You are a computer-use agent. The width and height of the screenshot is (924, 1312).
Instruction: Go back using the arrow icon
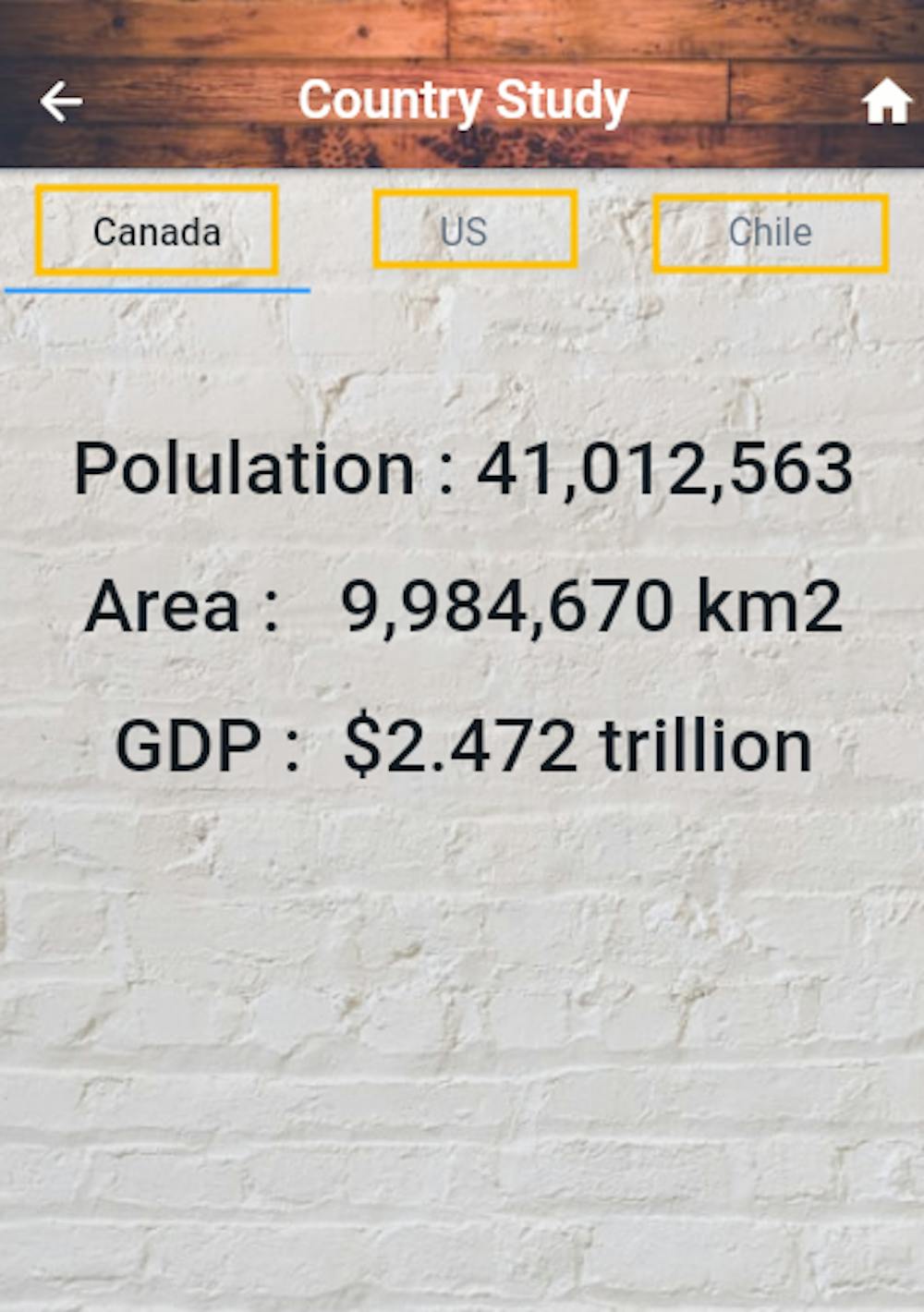(61, 102)
